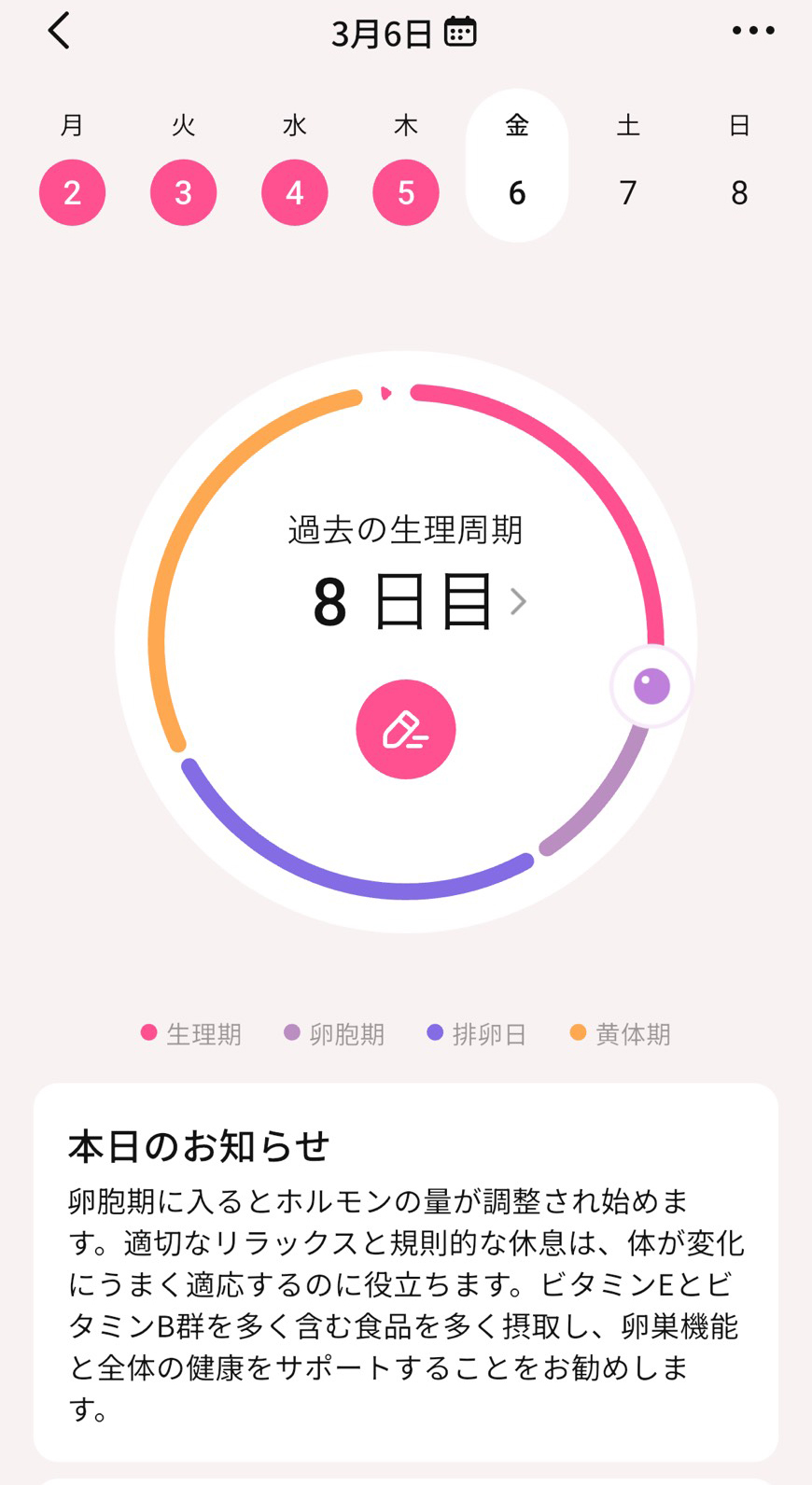Open the three-dot overflow menu

pyautogui.click(x=753, y=31)
